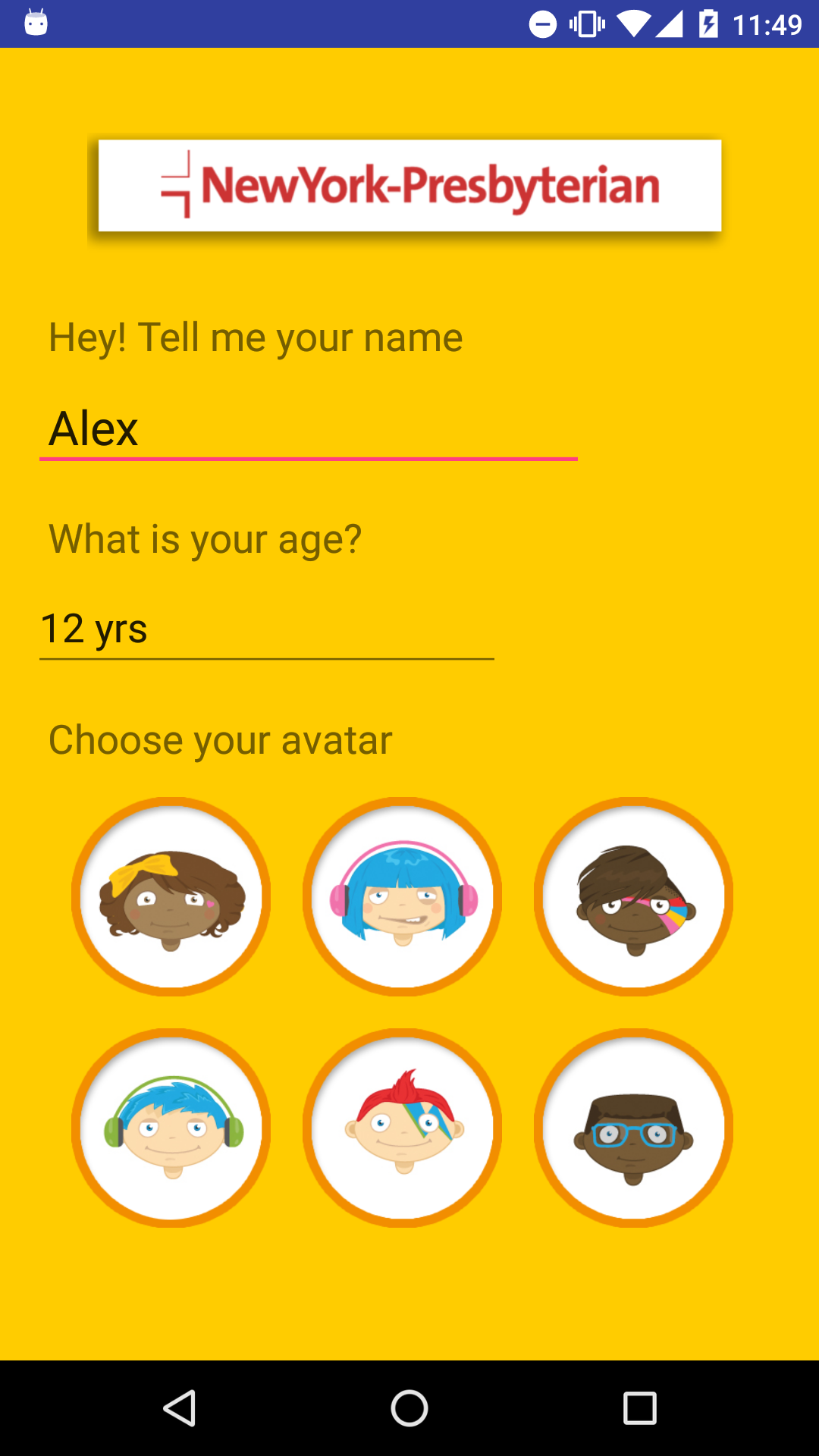This screenshot has width=819, height=1456.
Task: Pick the avatar with rainbow face paint
Action: (x=634, y=897)
